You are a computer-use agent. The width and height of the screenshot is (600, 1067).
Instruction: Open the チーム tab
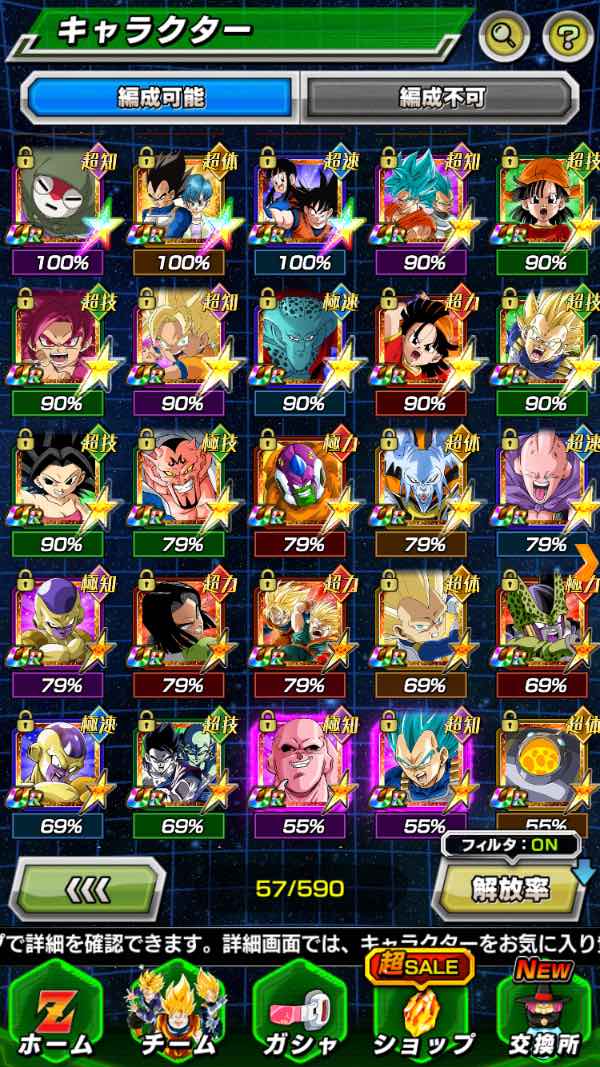coord(178,1013)
